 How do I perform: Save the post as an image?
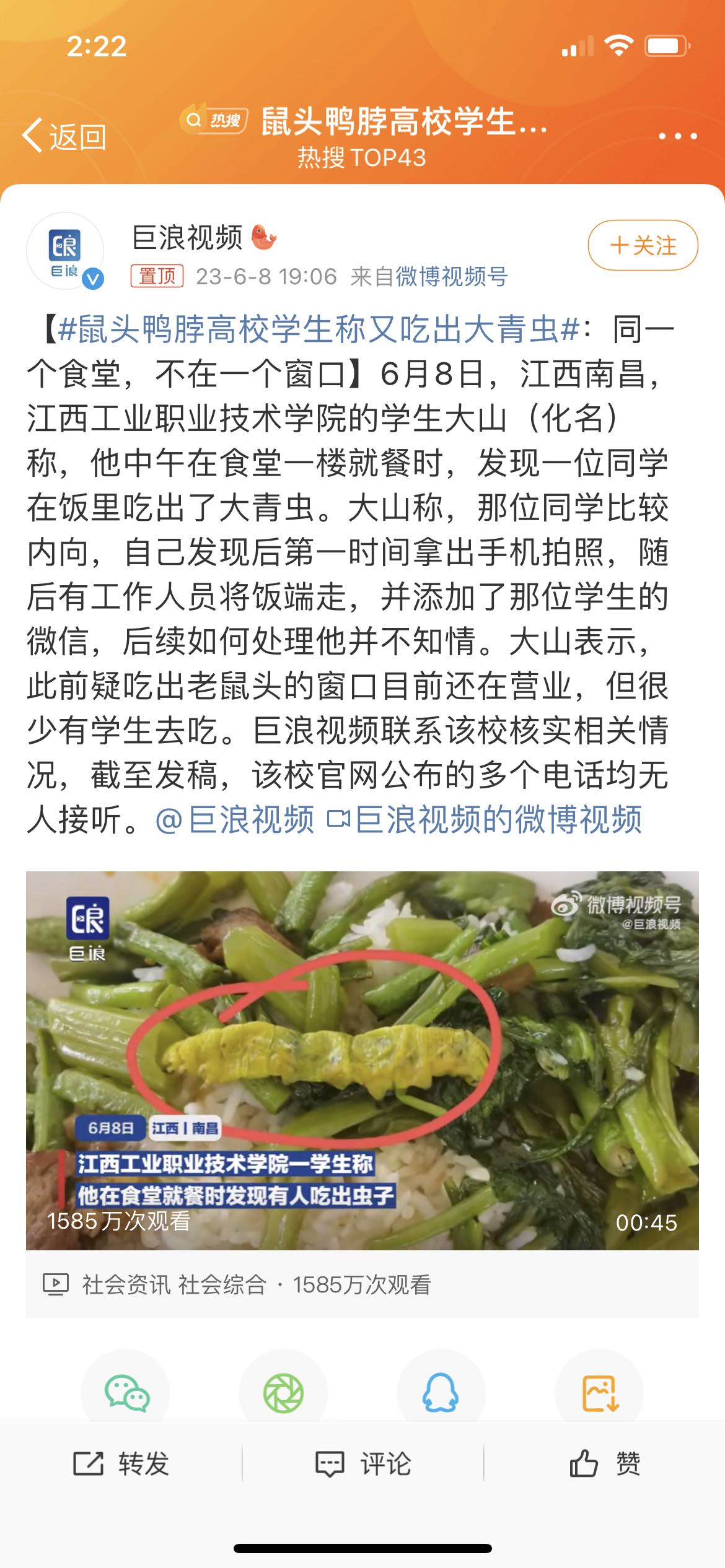599,1393
